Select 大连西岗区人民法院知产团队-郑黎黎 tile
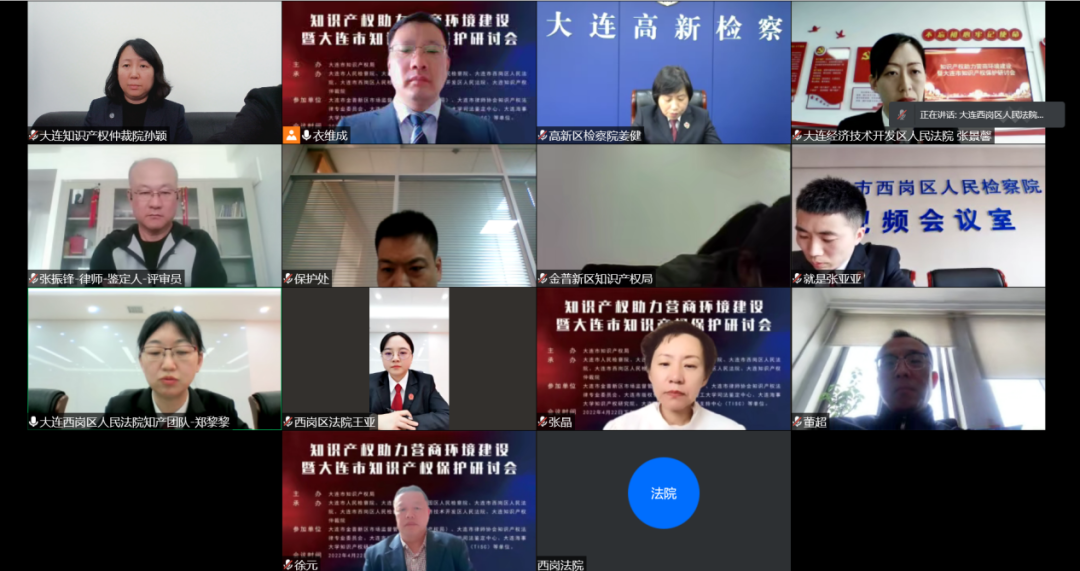 click(x=154, y=358)
